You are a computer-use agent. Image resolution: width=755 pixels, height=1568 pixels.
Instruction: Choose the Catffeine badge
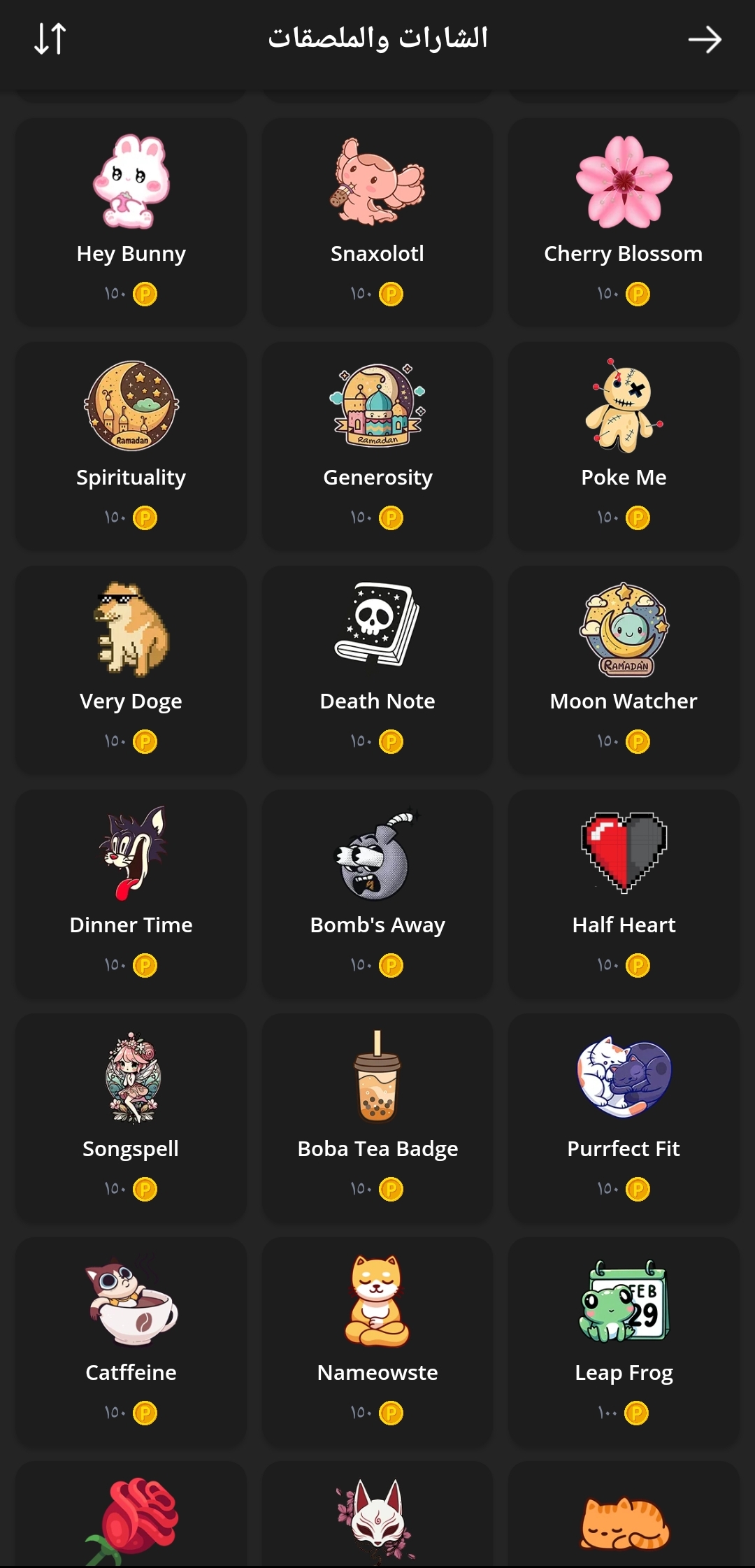131,1340
